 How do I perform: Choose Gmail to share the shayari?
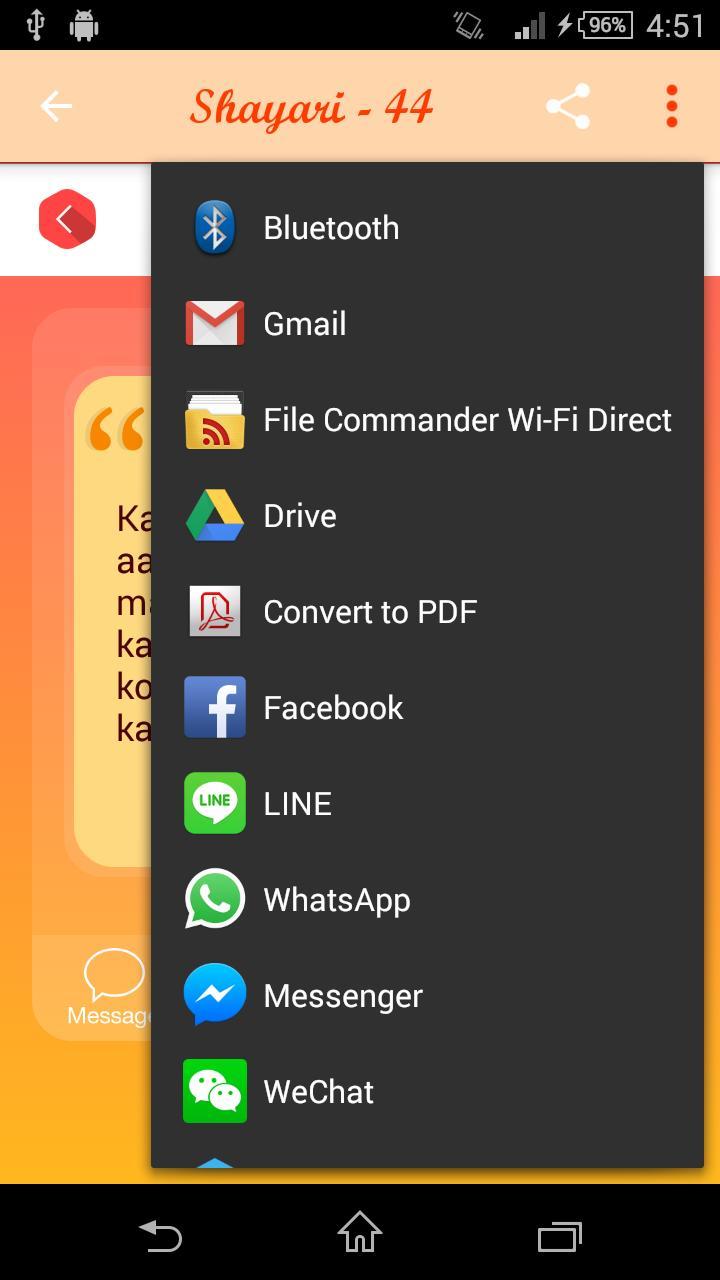click(x=427, y=324)
